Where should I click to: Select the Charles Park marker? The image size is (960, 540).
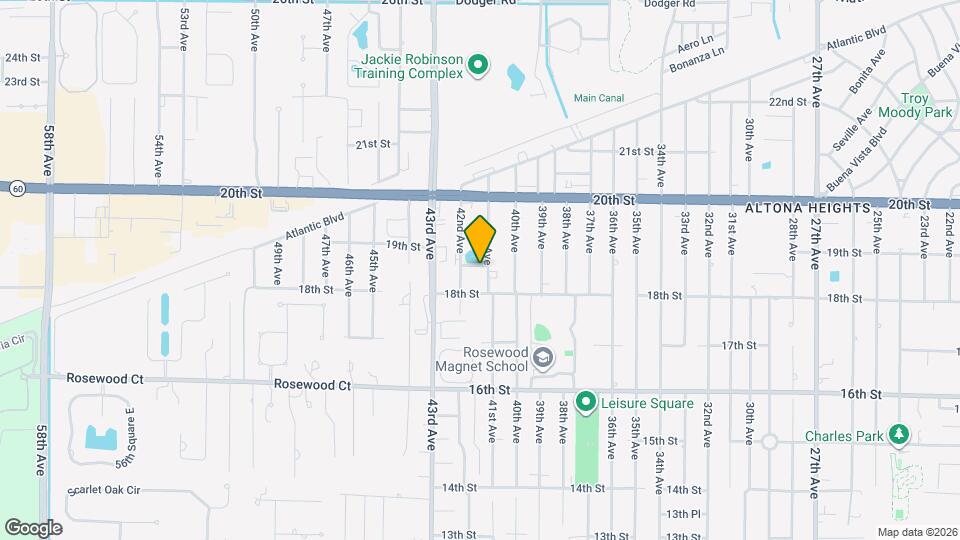(x=899, y=435)
